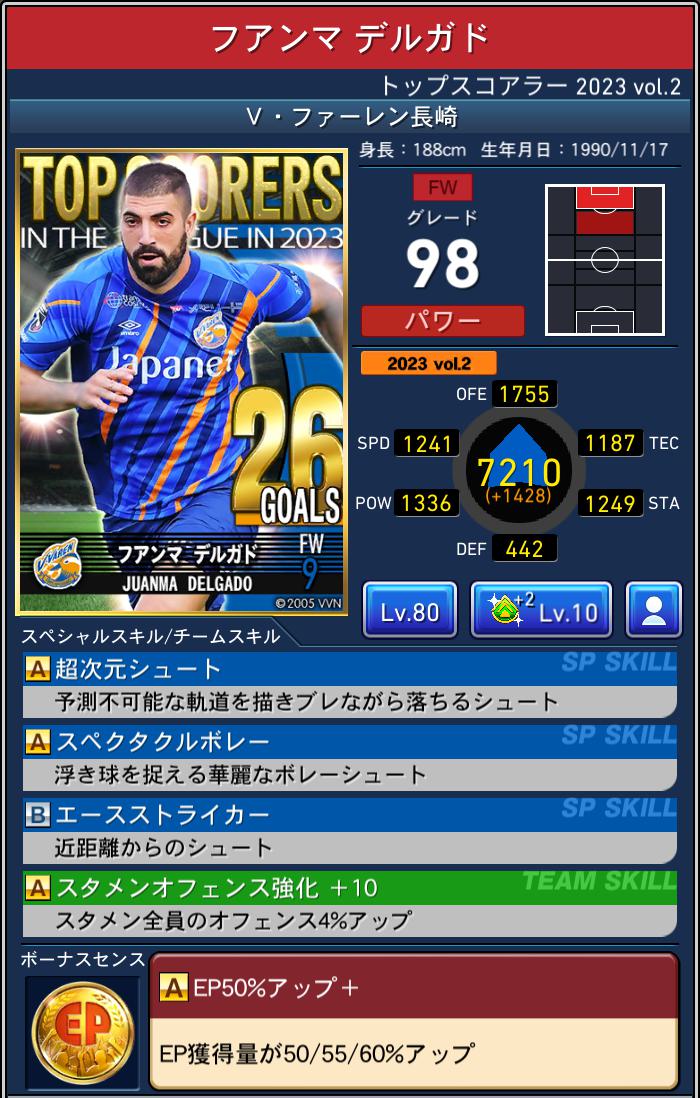700x1098 pixels.
Task: Open the エースストライカー skill details
Action: tap(350, 831)
